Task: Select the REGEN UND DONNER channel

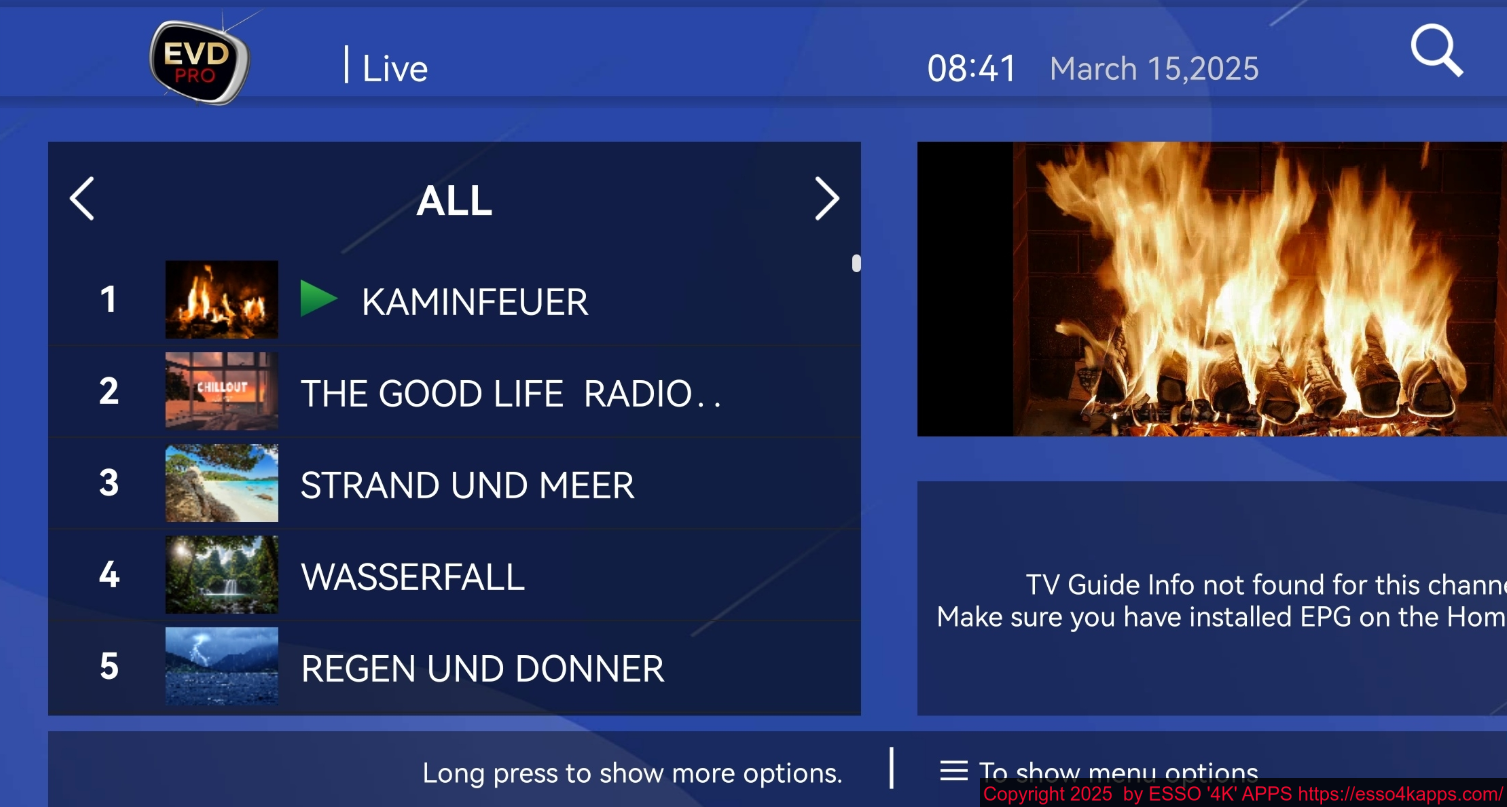Action: [482, 669]
